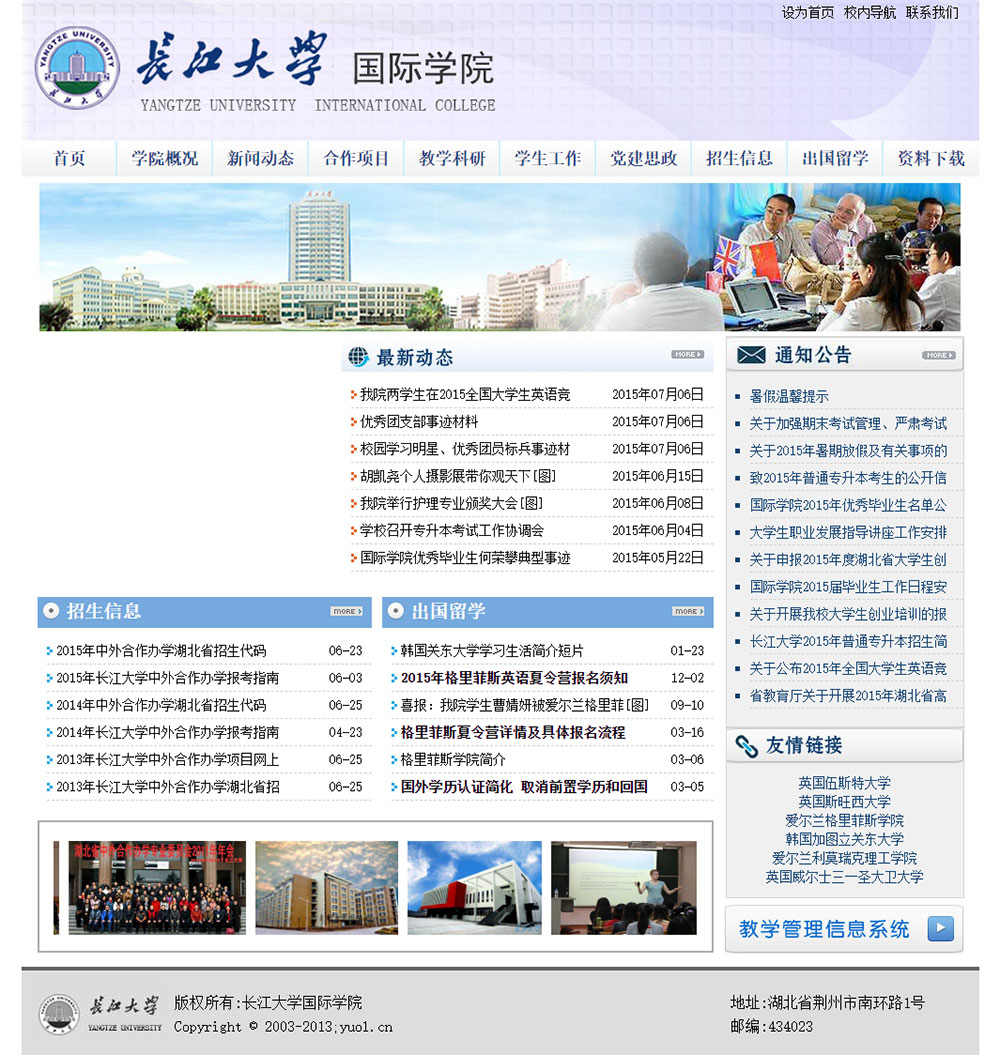Open the 学院概况 navigation tab
Viewport: 1000px width, 1055px height.
pyautogui.click(x=164, y=158)
